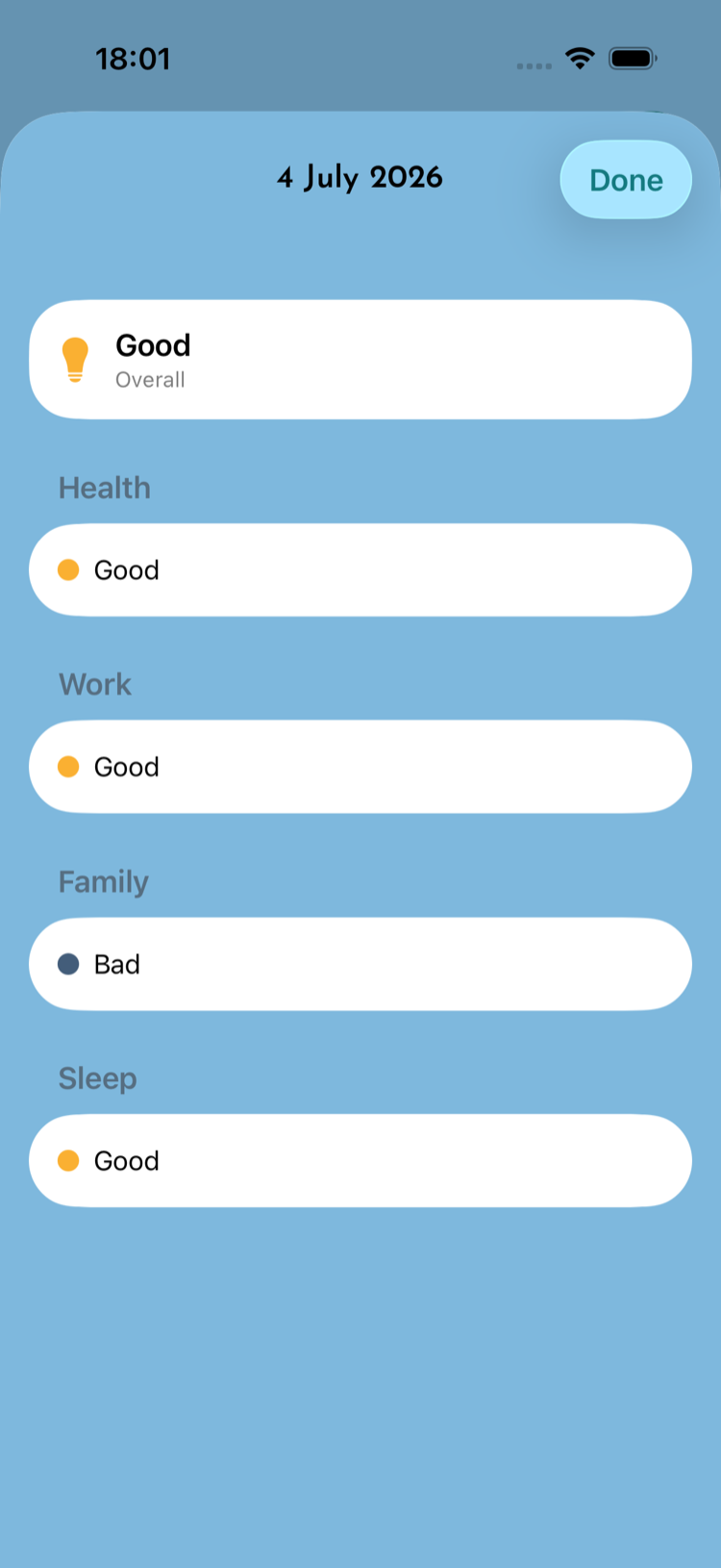721x1568 pixels.
Task: Change the Family rating marked Bad
Action: 360,964
